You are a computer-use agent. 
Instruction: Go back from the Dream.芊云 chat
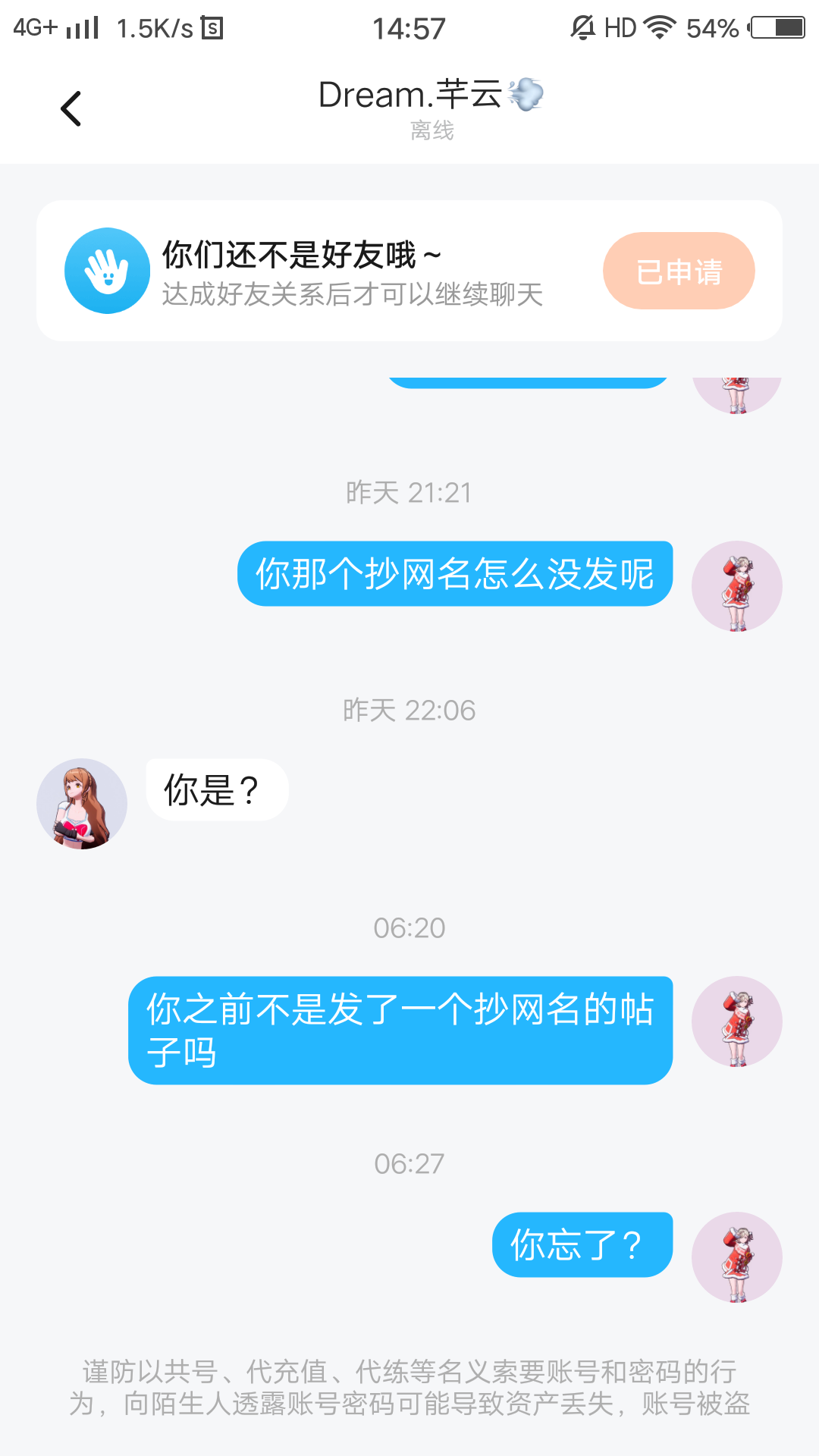(71, 108)
